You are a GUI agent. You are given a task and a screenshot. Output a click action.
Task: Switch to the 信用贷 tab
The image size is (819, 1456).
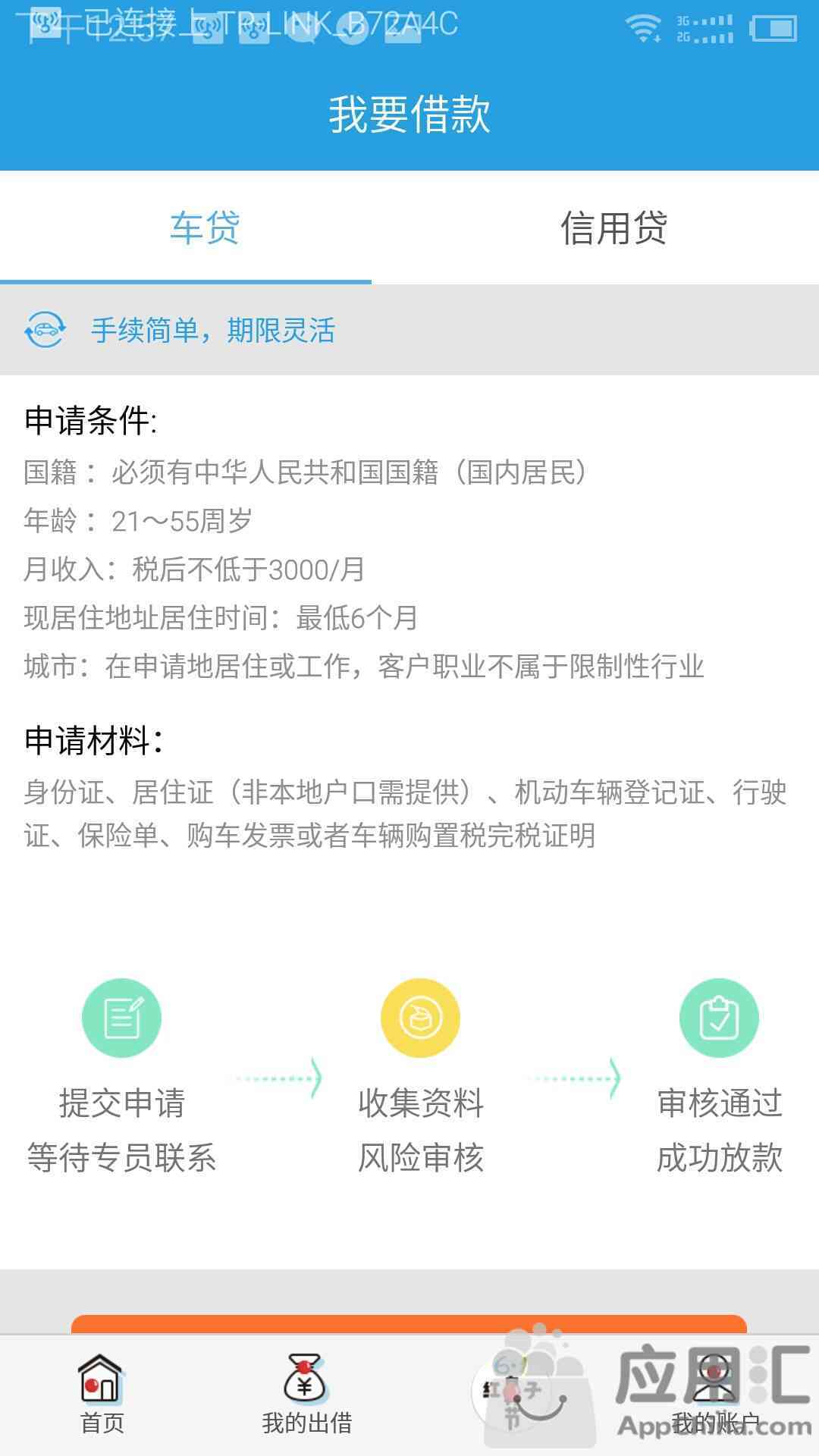(614, 227)
